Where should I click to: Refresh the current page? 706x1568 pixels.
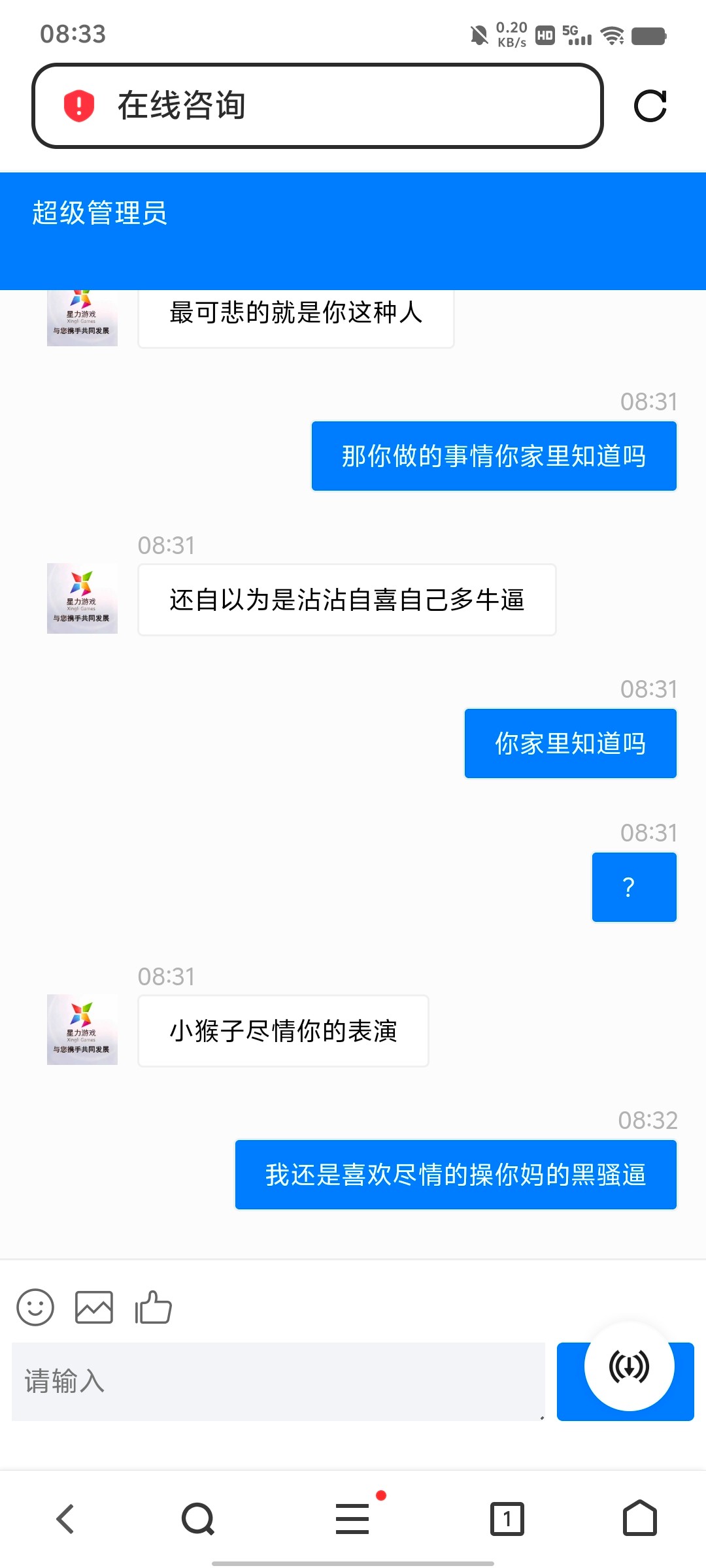coord(651,105)
